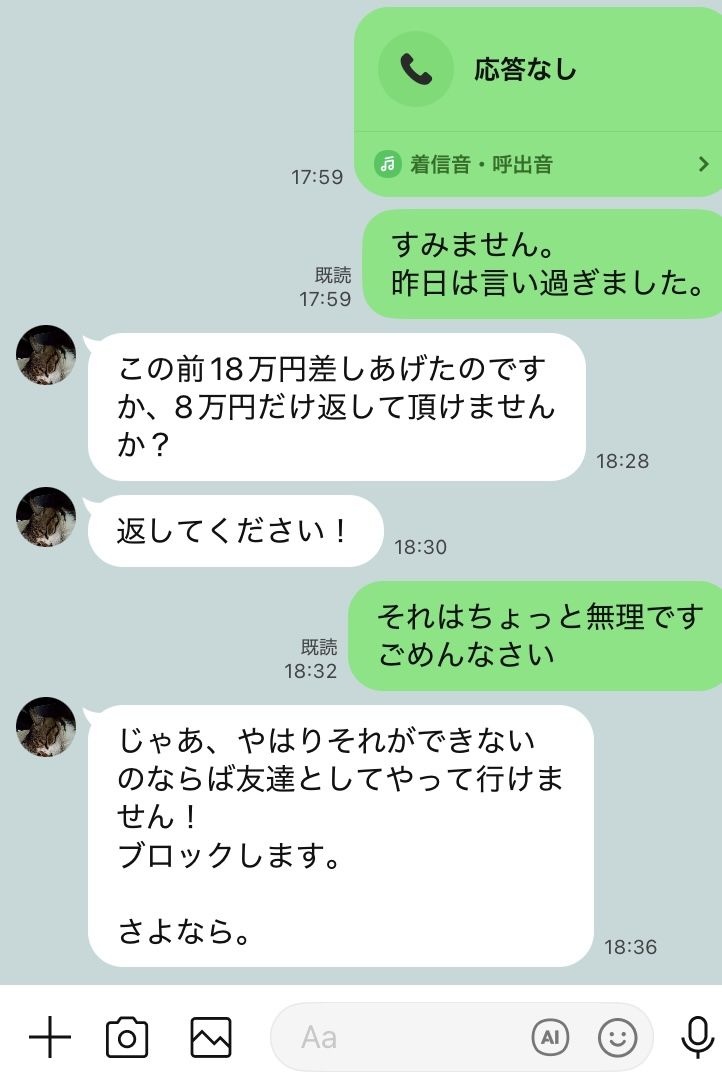The height and width of the screenshot is (1087, 722).
Task: Start a voice message with the microphone
Action: pos(697,1038)
